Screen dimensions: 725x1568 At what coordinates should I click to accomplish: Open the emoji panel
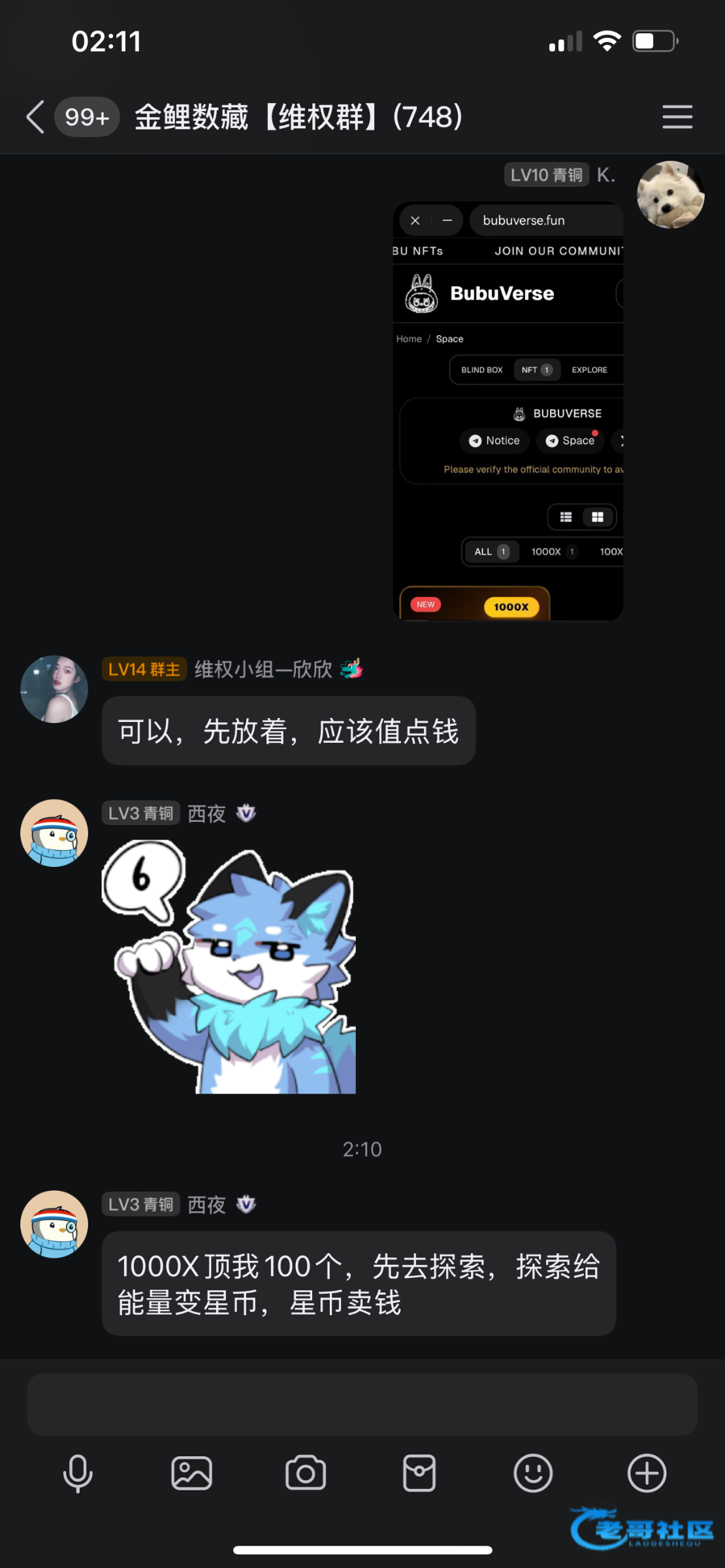point(533,1473)
